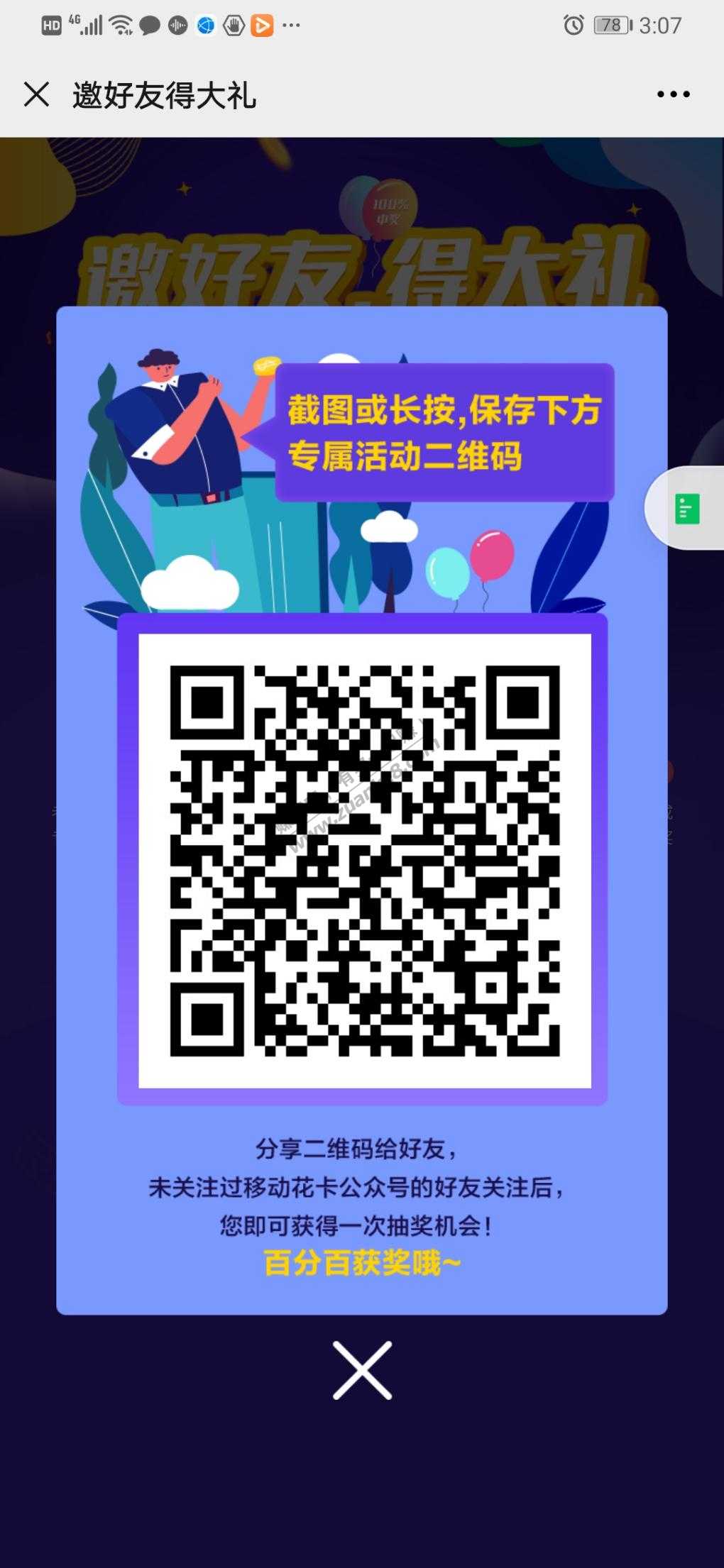Open the green floating side button

(x=686, y=509)
